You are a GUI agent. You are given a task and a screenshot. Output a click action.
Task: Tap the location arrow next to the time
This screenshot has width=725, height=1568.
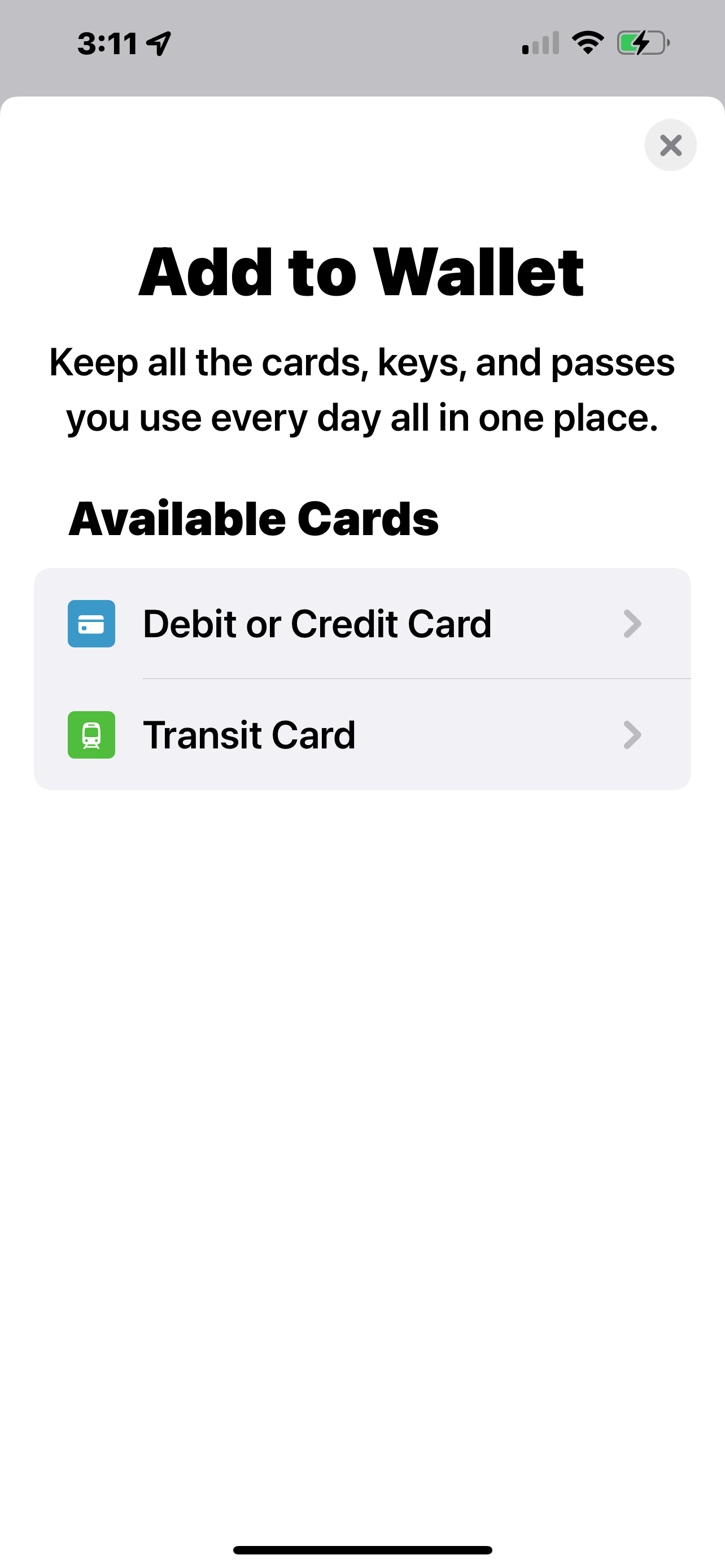pos(156,42)
